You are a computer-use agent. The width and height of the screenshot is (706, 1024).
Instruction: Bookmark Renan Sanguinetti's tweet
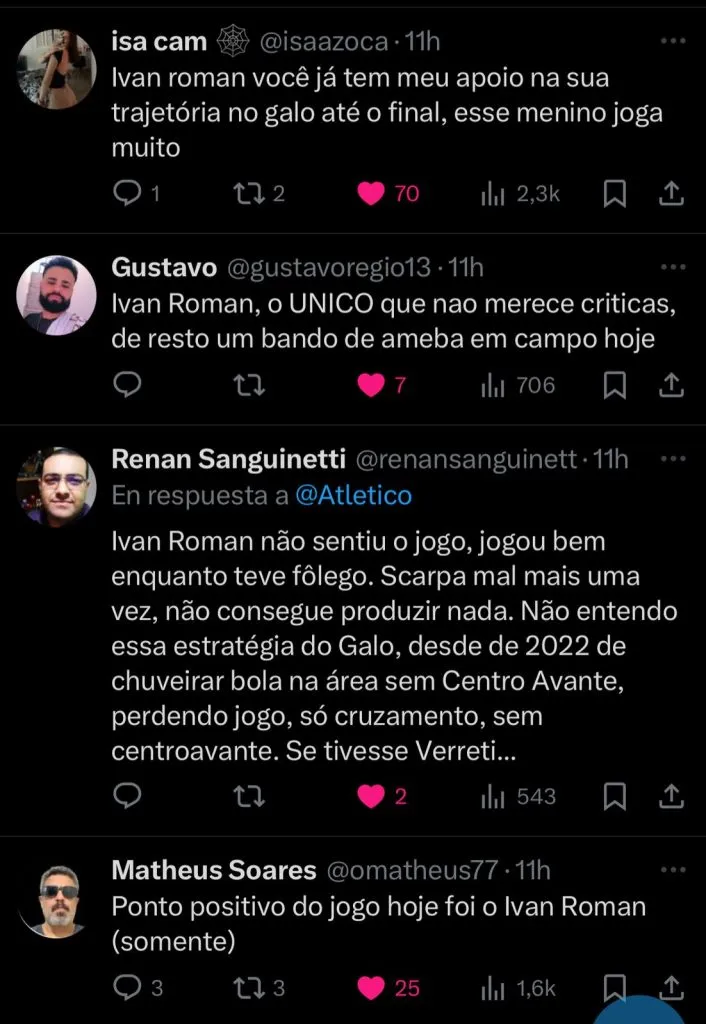(616, 796)
